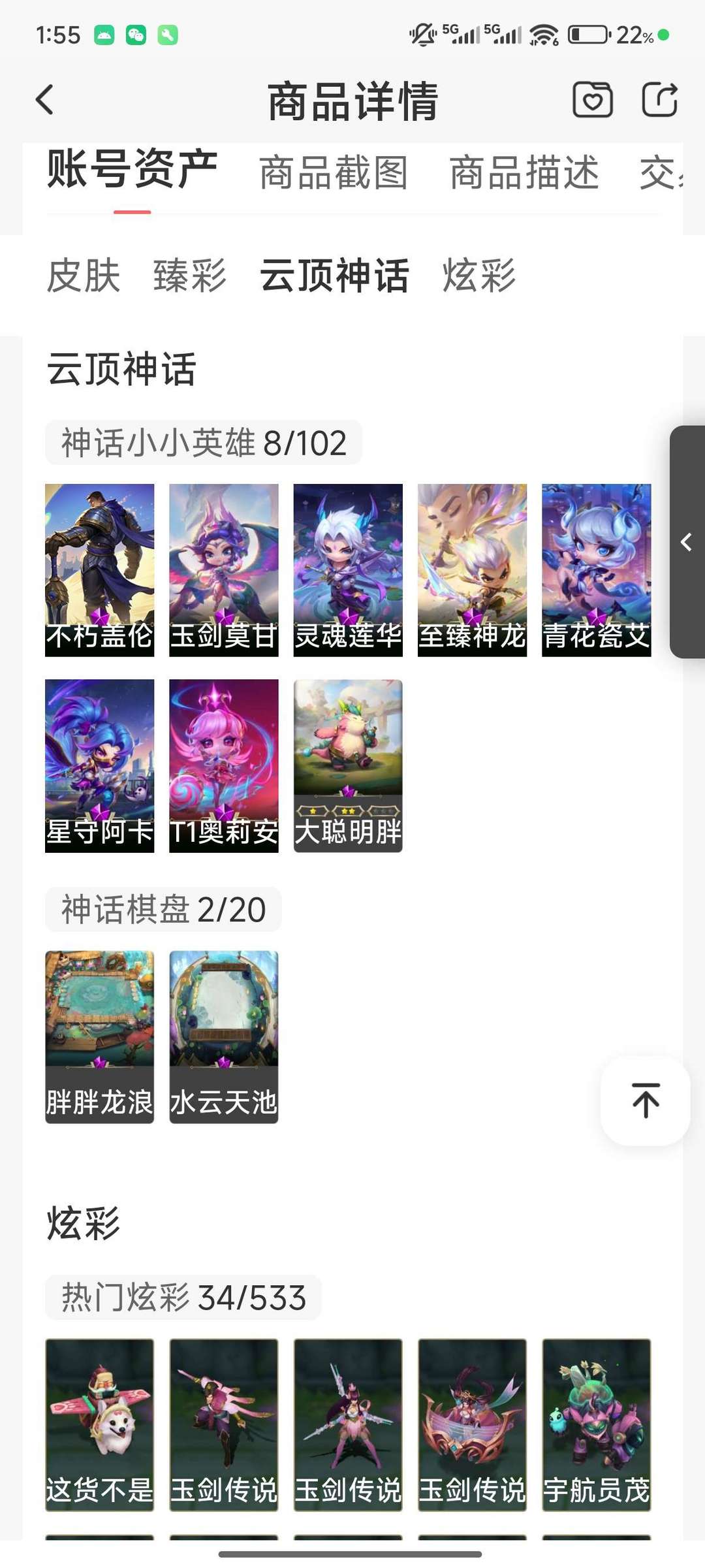
Task: Open the 至臻神龙 tile
Action: coord(472,569)
